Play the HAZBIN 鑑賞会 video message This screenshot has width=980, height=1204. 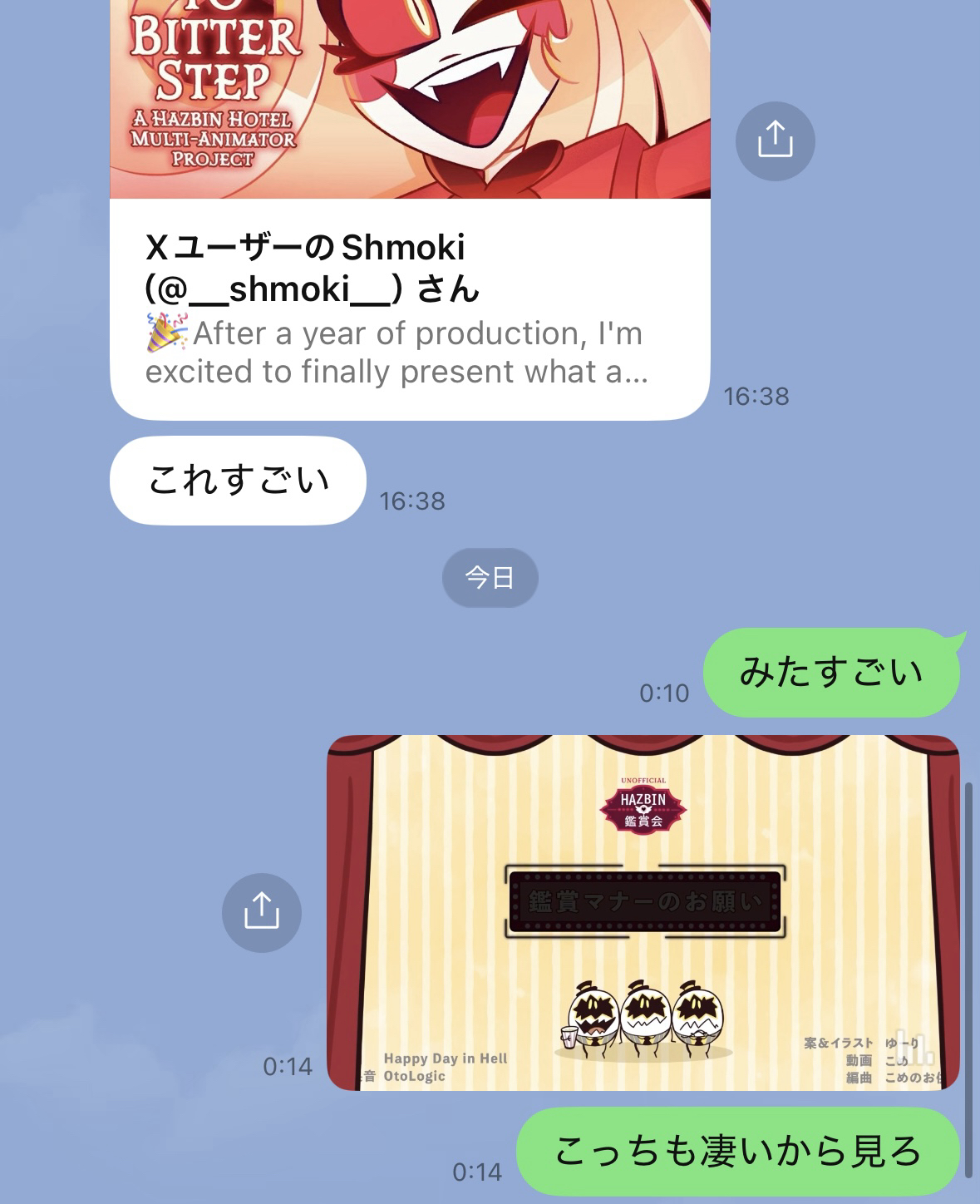click(643, 912)
